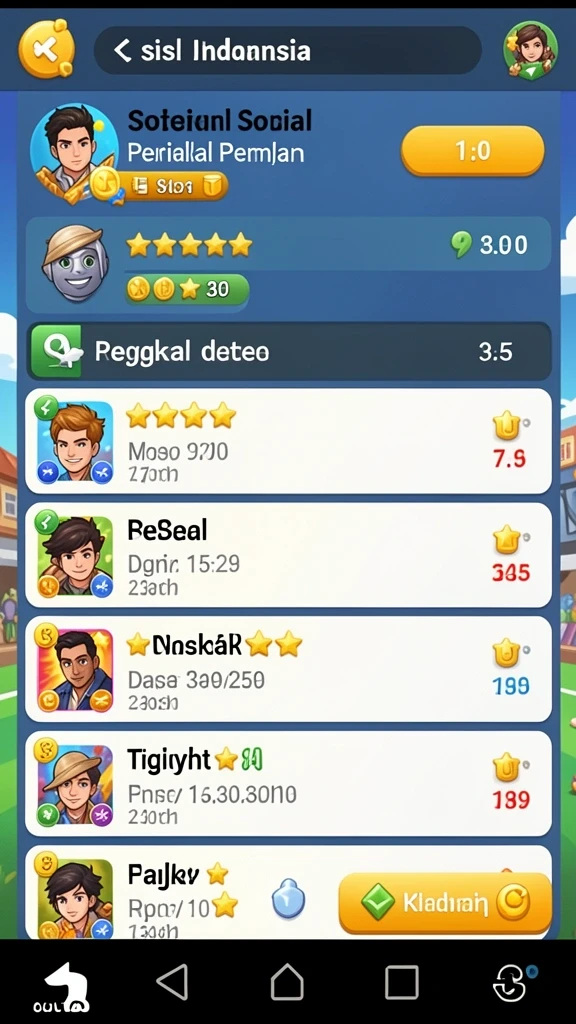Open the Moso 97/10 player row

[288, 441]
